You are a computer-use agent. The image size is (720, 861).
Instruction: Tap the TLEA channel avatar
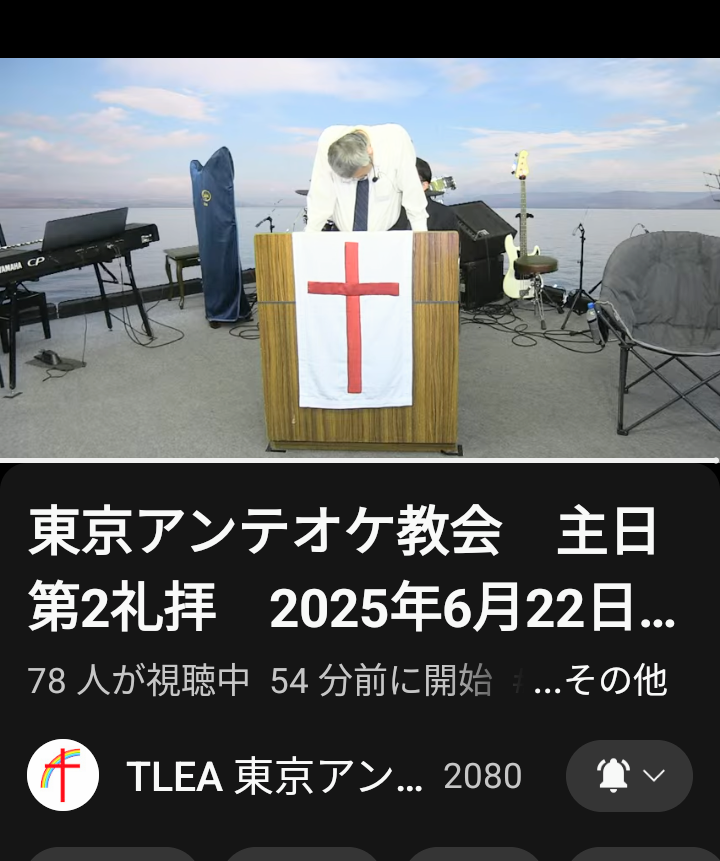62,775
